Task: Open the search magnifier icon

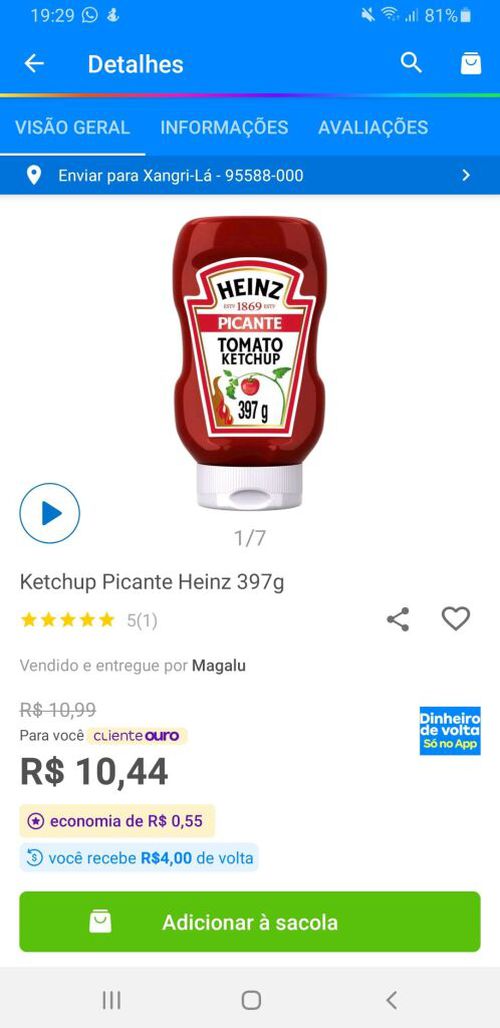Action: coord(411,63)
